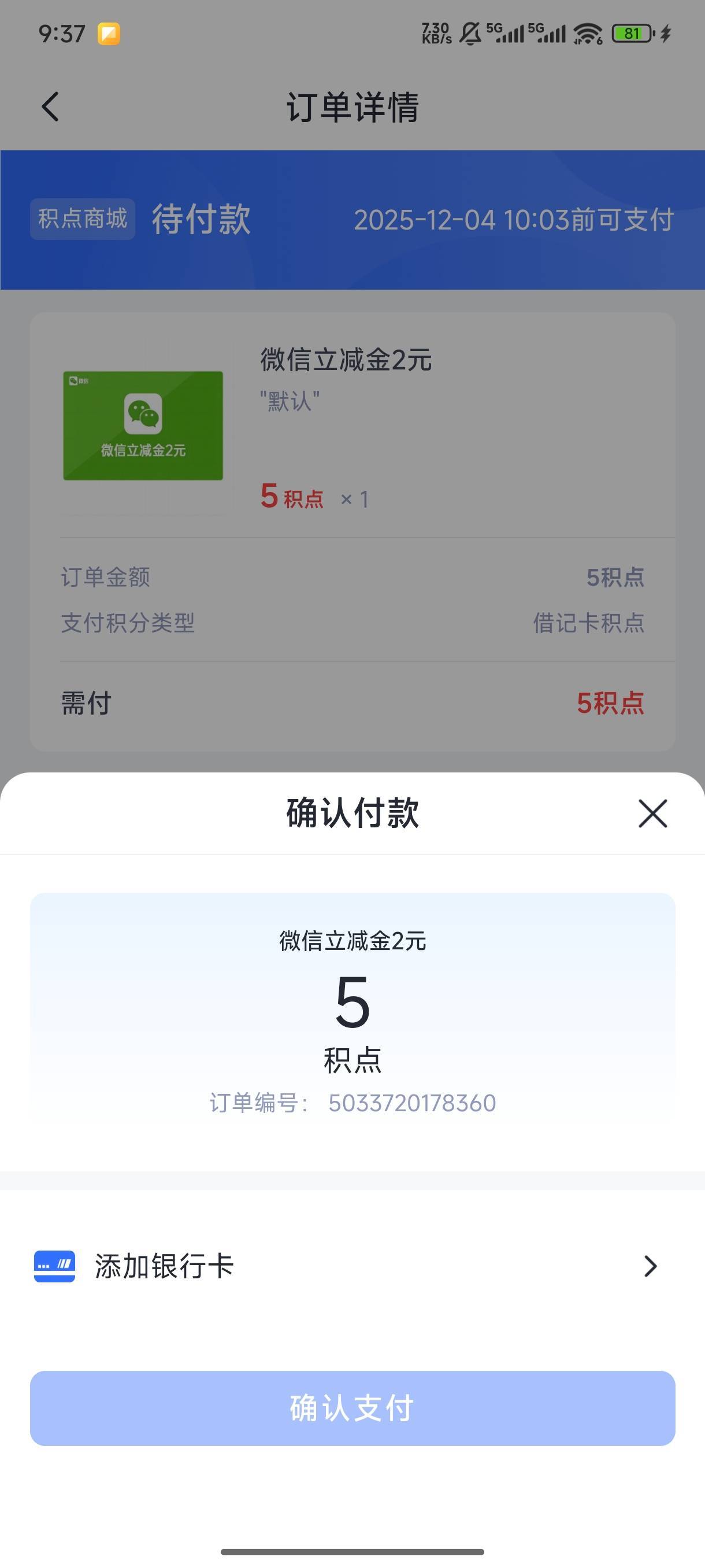Screen dimensions: 705x1568
Task: Tap the 确认支付 button
Action: pyautogui.click(x=352, y=1408)
